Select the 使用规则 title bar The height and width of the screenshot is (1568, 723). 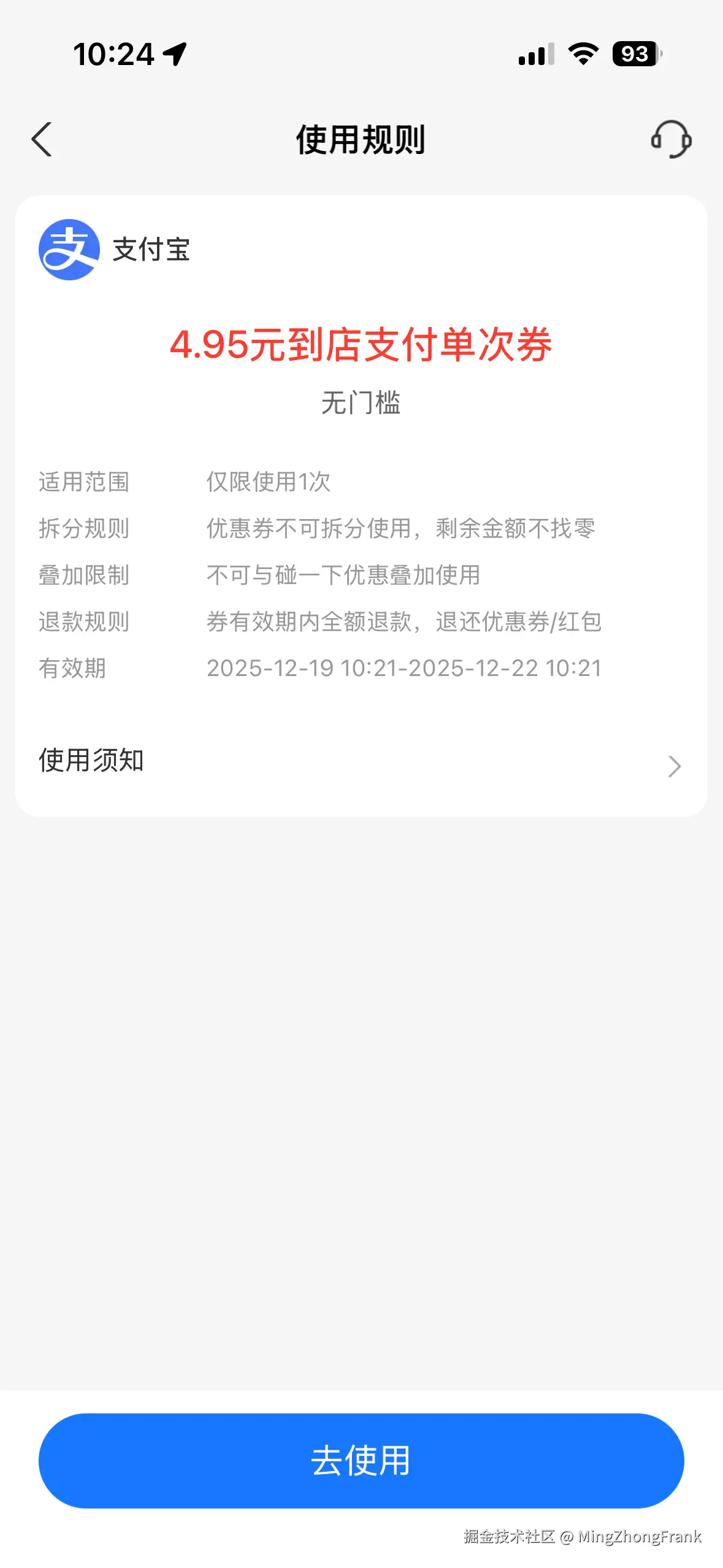tap(361, 140)
